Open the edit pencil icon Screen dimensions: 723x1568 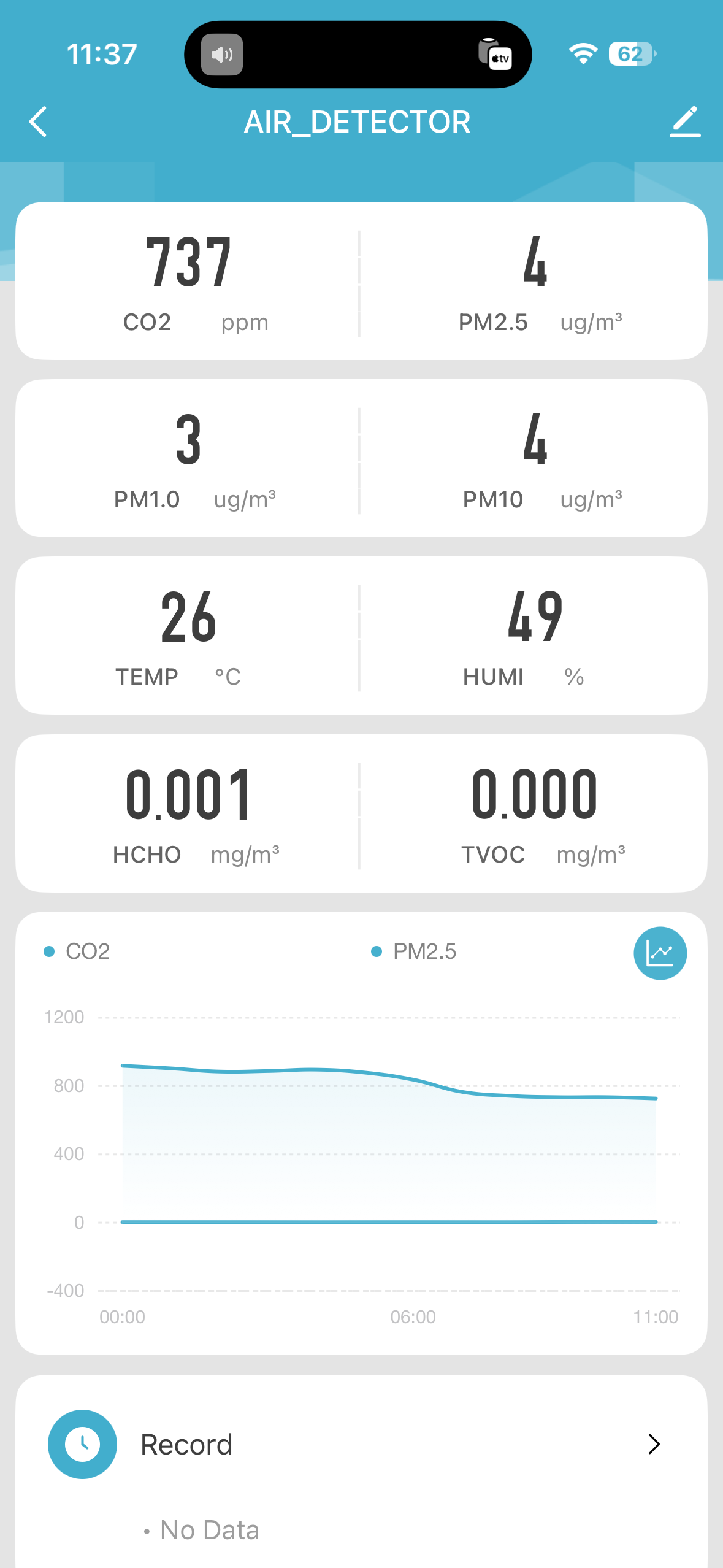[x=684, y=121]
